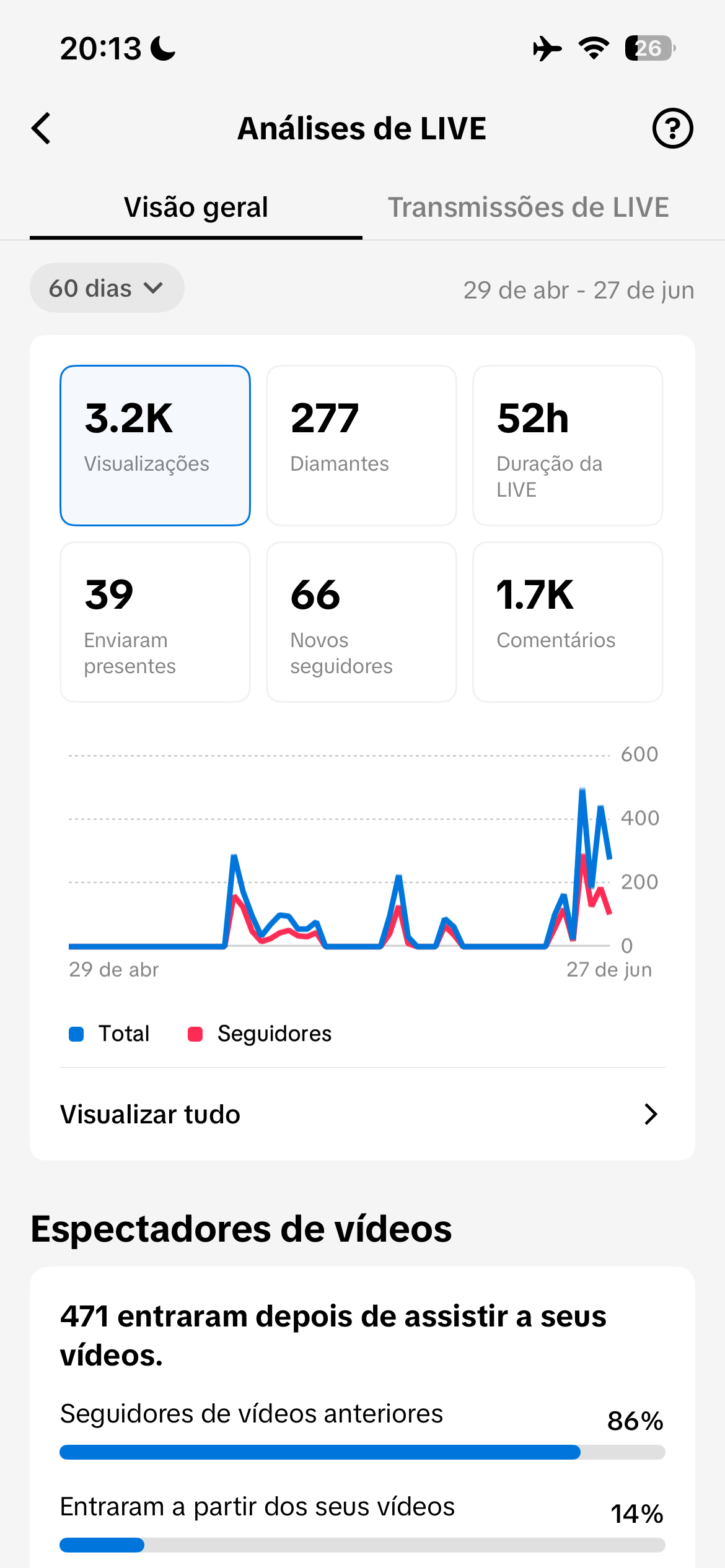The height and width of the screenshot is (1568, 725).
Task: Select the 52h Duração da LIVE card
Action: coord(568,445)
